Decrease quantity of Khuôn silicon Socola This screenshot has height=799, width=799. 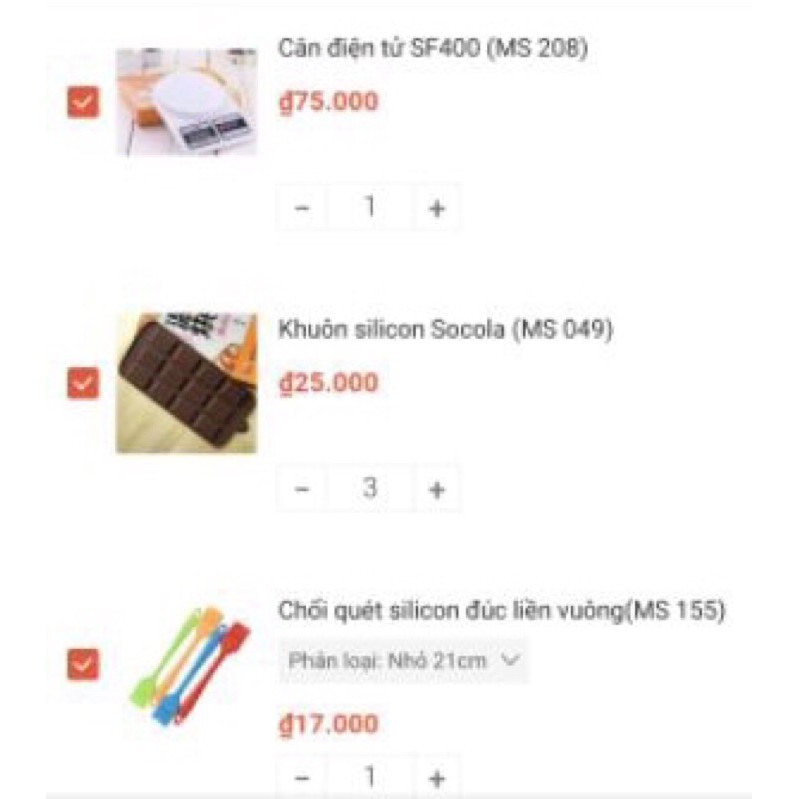click(305, 489)
